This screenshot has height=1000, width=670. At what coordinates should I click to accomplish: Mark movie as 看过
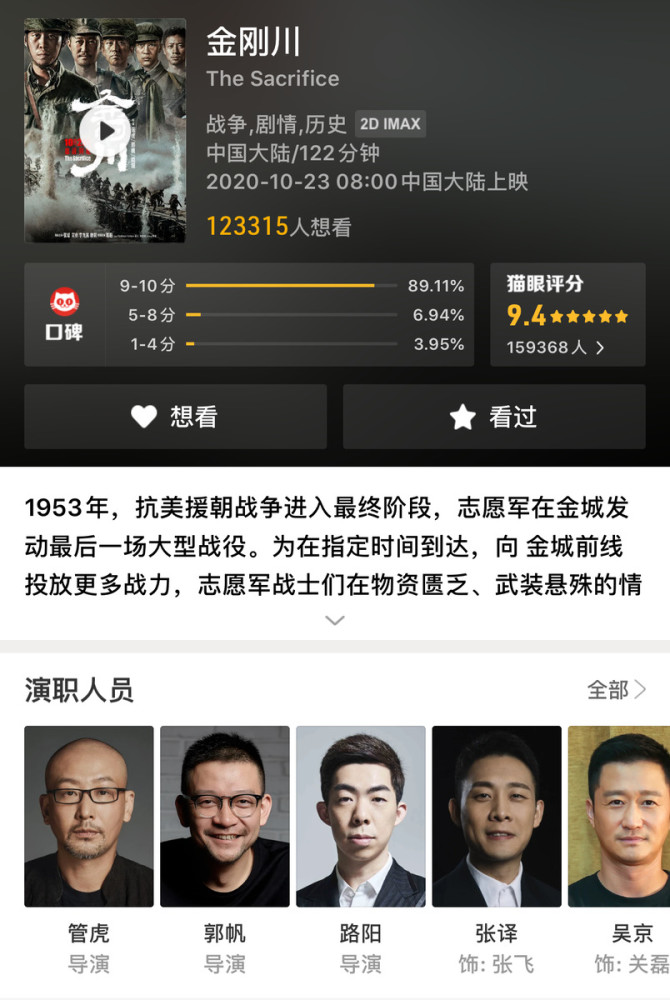494,417
